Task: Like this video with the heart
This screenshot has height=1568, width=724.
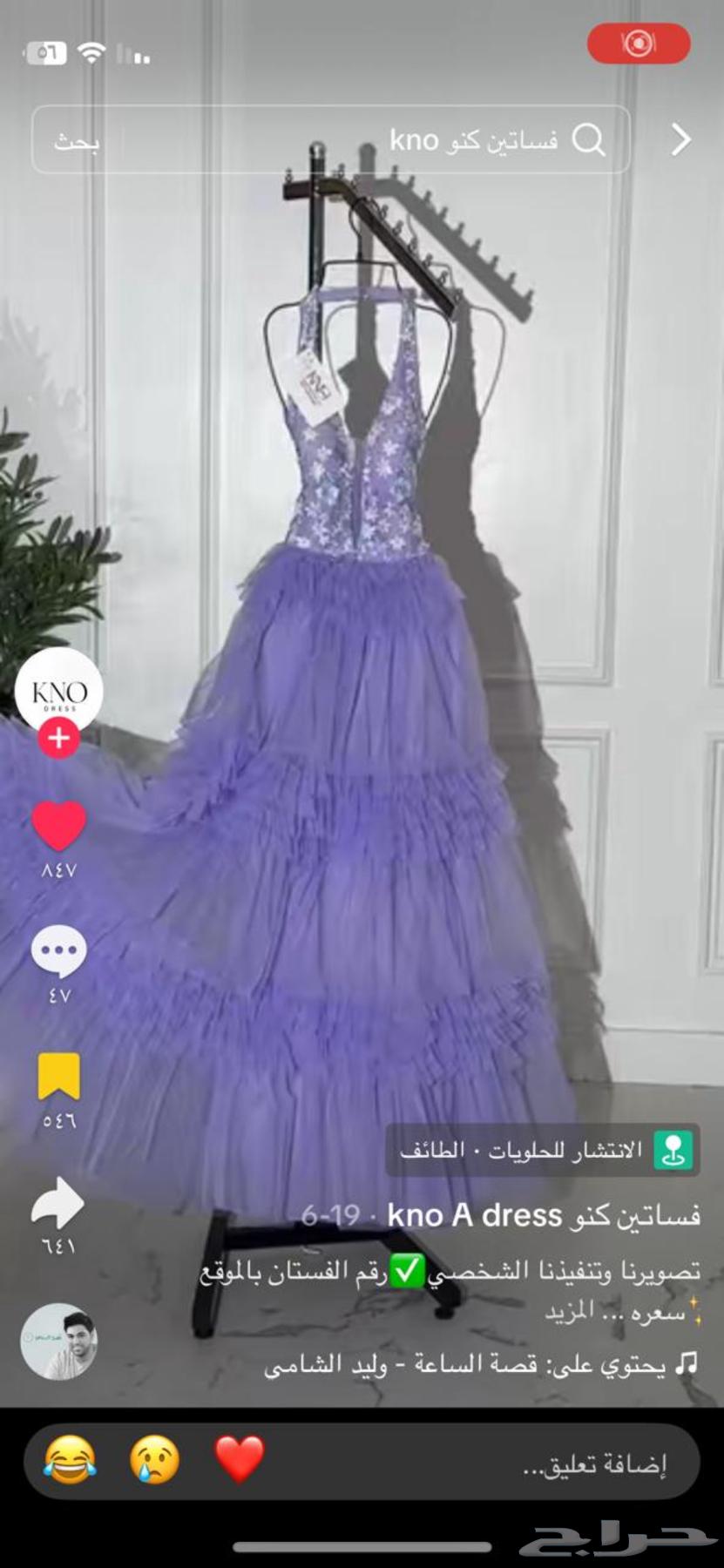Action: click(x=58, y=826)
